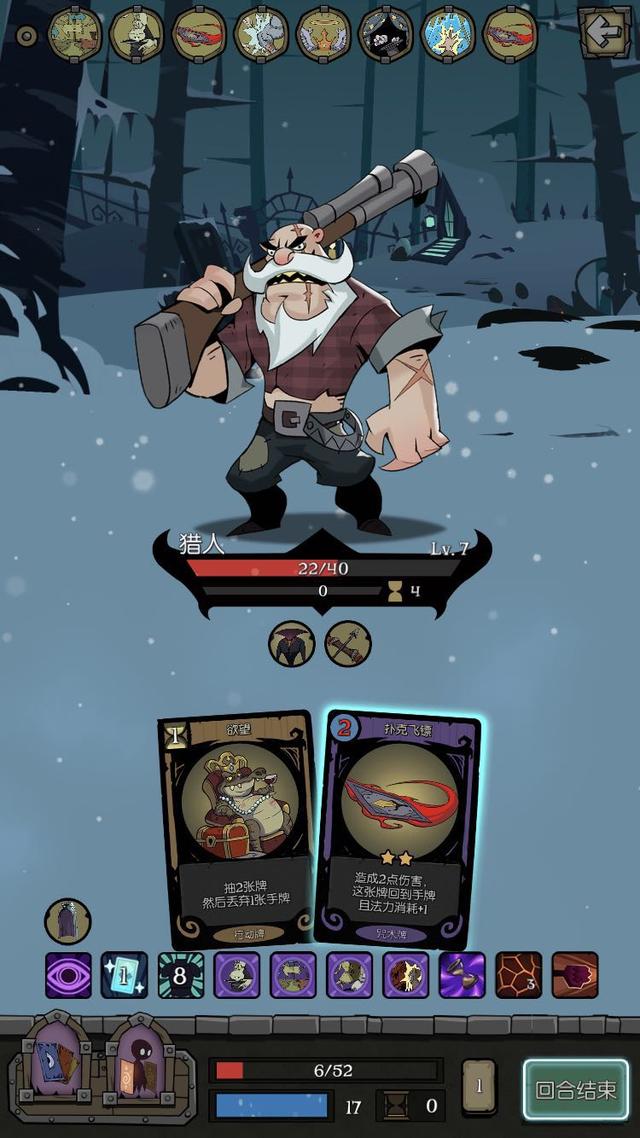640x1138 pixels.
Task: Inspect the skull status showing 8
Action: click(x=181, y=975)
